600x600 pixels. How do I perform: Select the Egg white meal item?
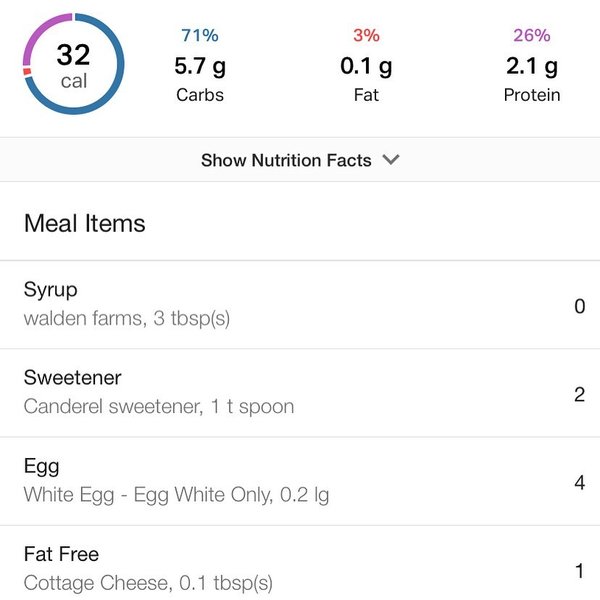coord(300,481)
